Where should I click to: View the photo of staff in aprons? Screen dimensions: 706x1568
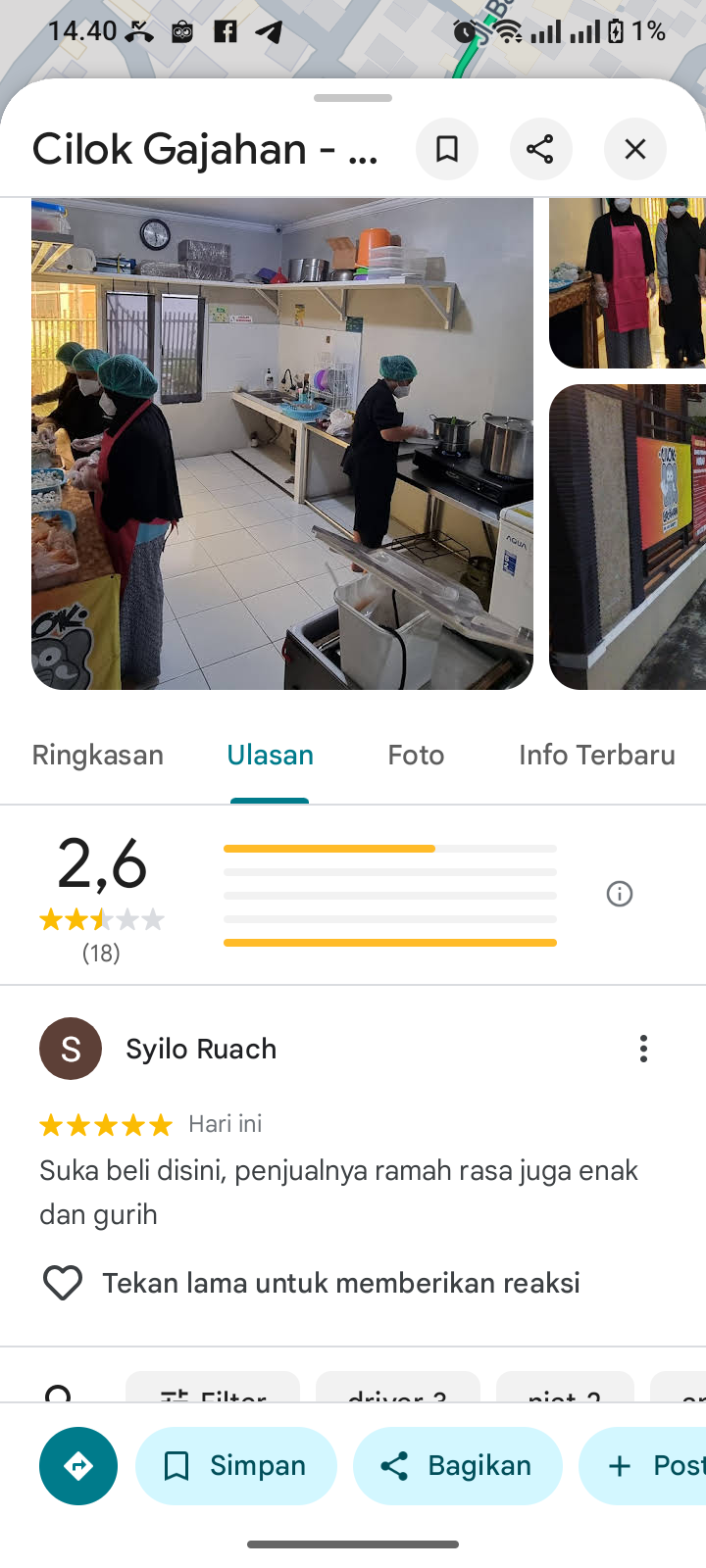click(628, 282)
